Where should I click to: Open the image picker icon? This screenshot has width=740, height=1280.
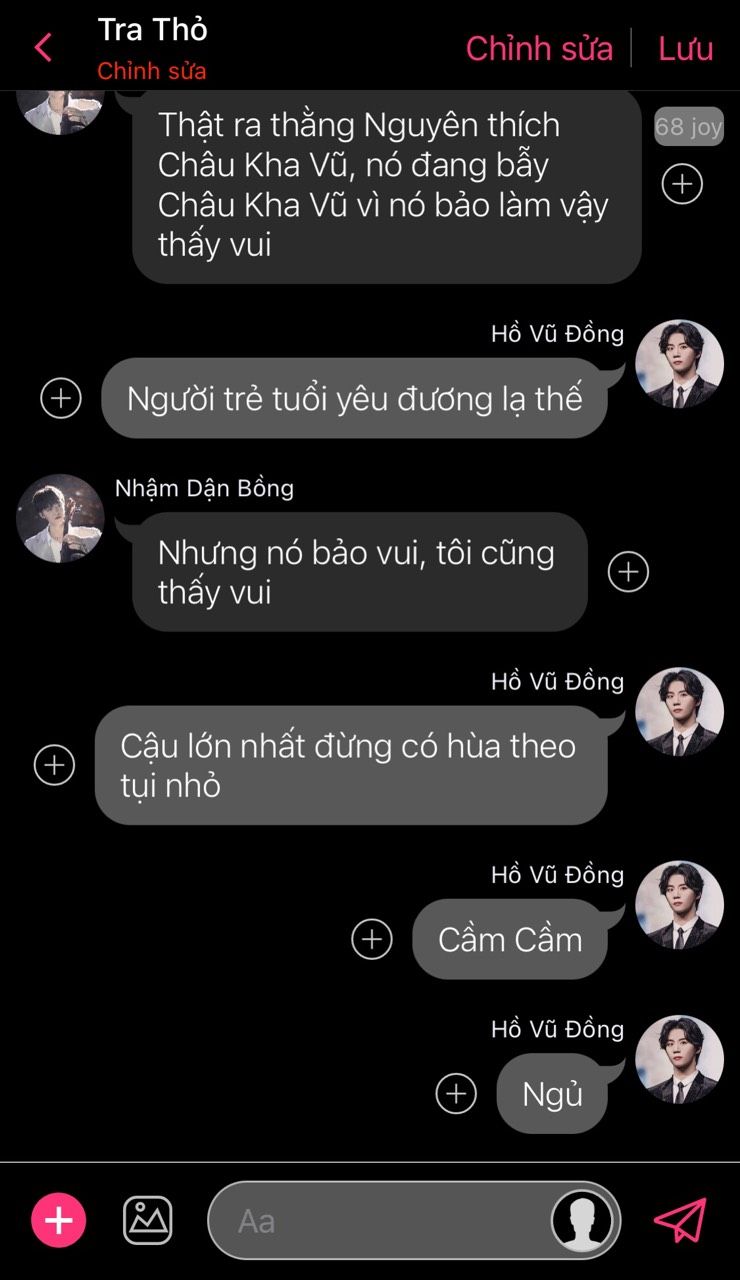[x=148, y=1220]
